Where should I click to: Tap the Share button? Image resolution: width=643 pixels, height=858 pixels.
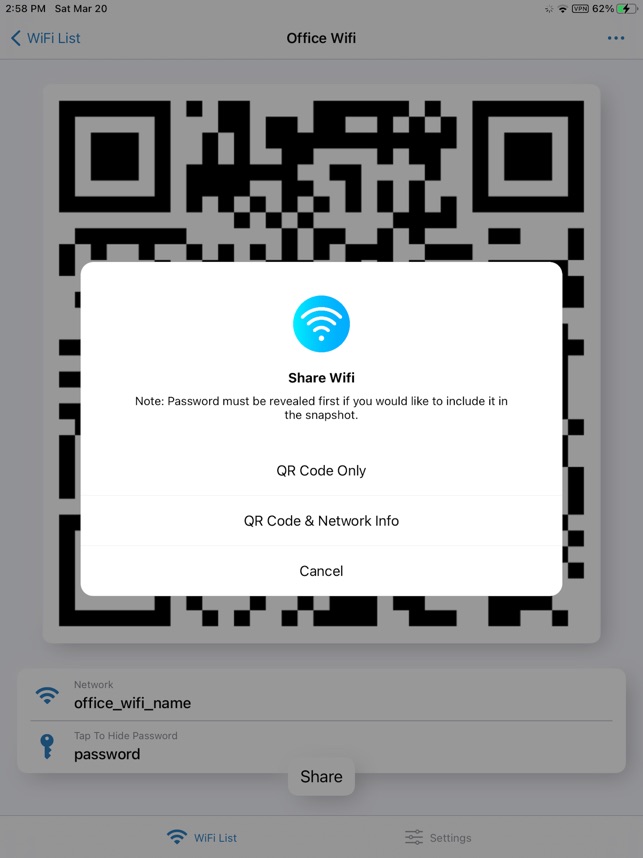(321, 776)
